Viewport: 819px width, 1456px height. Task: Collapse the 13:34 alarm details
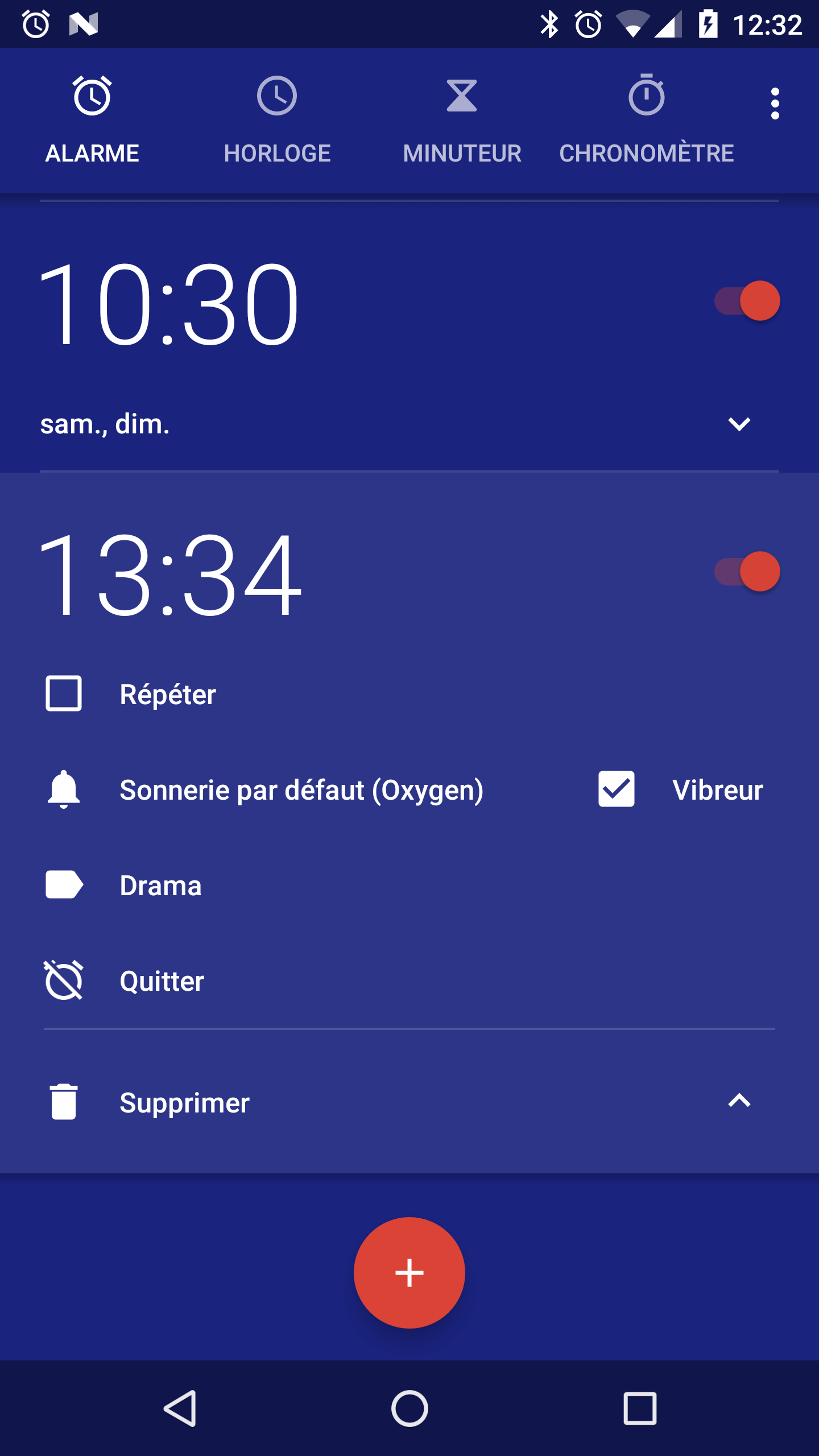[x=739, y=1101]
